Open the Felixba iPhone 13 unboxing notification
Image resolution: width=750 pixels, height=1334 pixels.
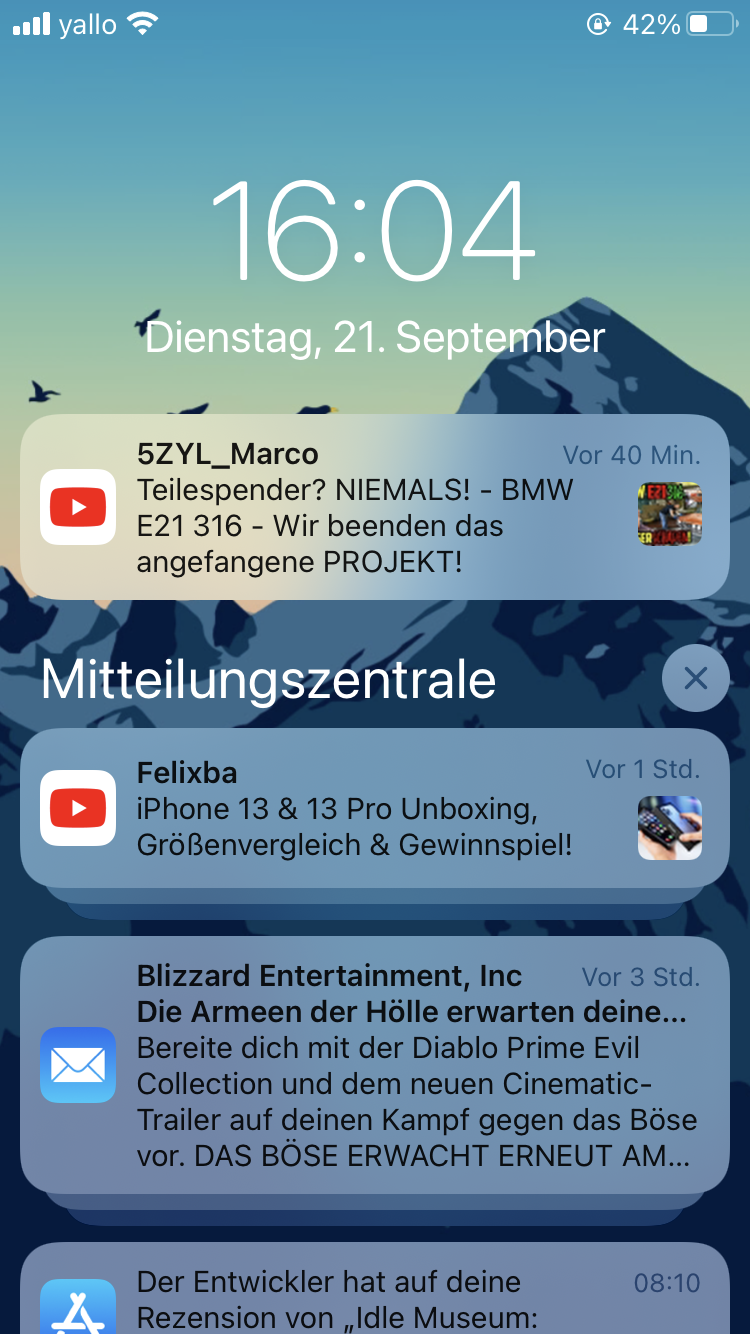click(x=374, y=808)
